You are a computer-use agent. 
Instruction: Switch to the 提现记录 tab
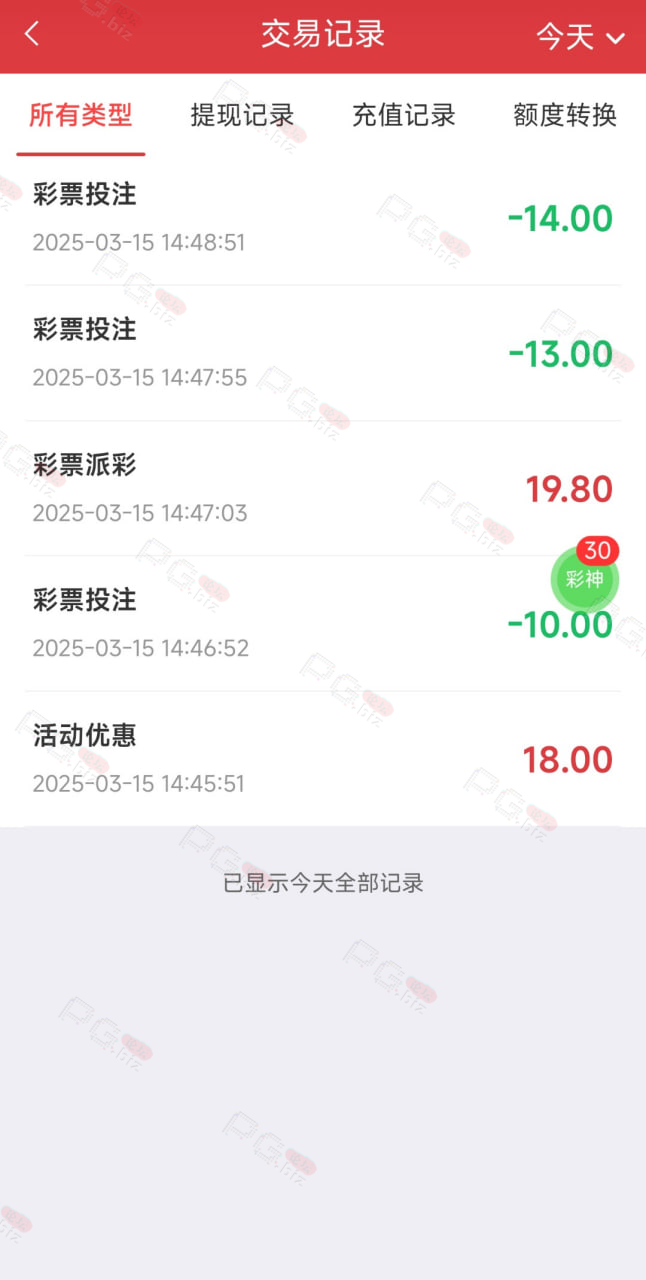[x=242, y=115]
